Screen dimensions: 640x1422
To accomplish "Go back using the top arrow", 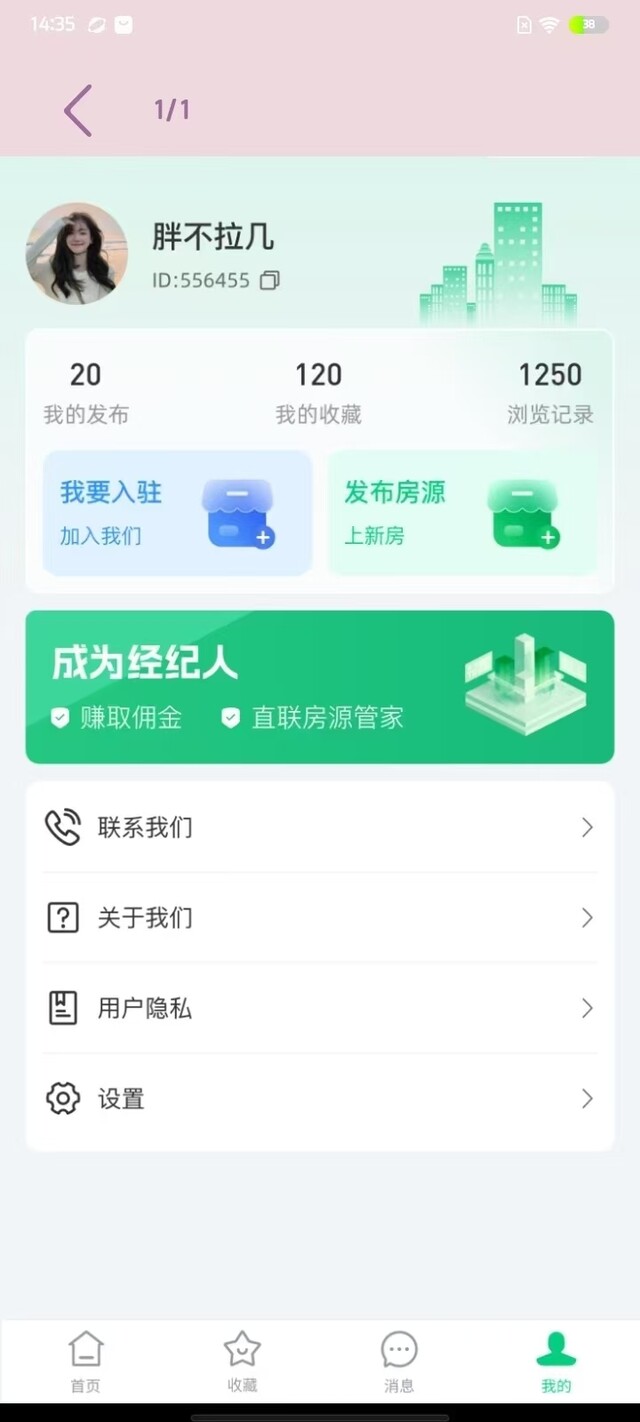I will (x=78, y=110).
